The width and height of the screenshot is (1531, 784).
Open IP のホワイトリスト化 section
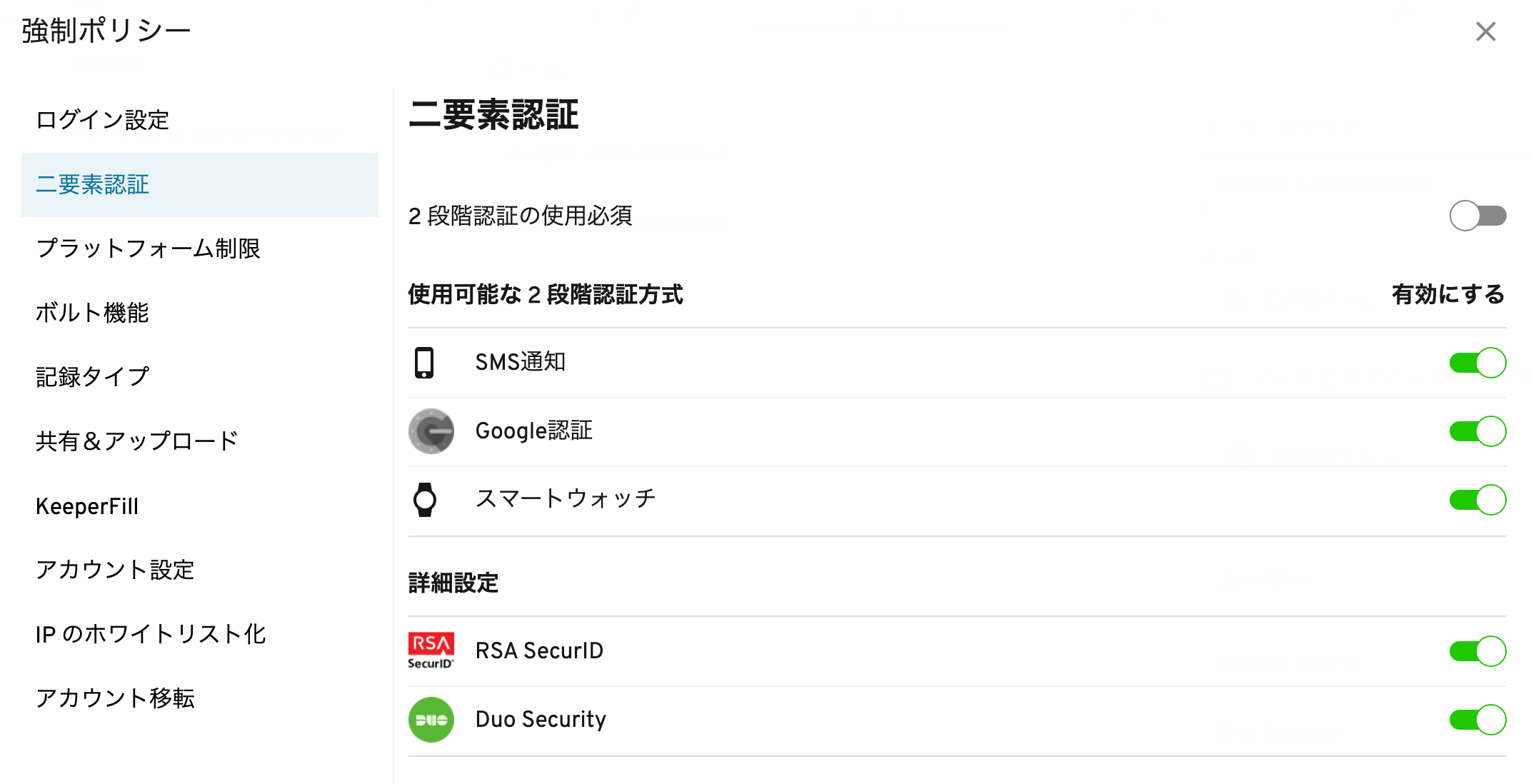pos(151,634)
